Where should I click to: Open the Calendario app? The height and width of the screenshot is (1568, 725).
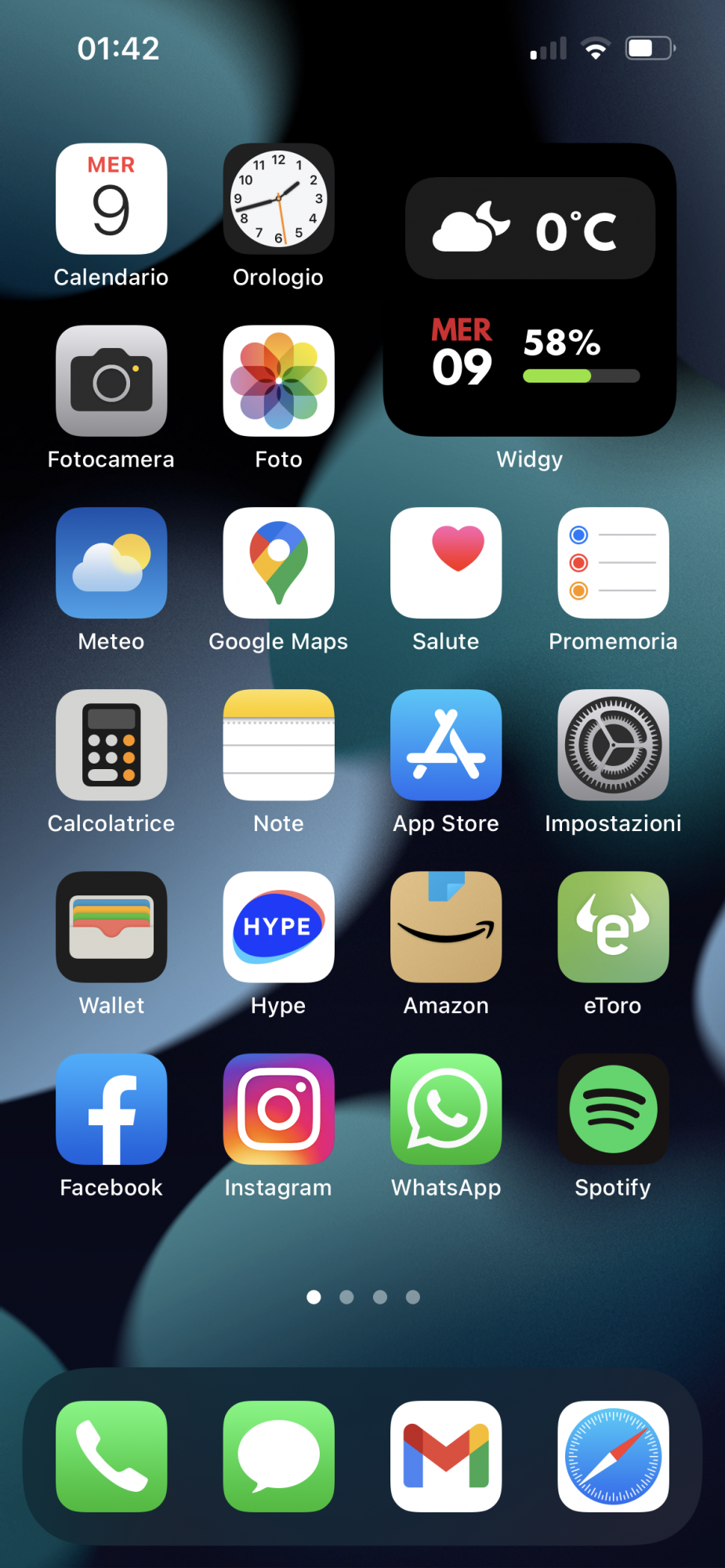111,199
